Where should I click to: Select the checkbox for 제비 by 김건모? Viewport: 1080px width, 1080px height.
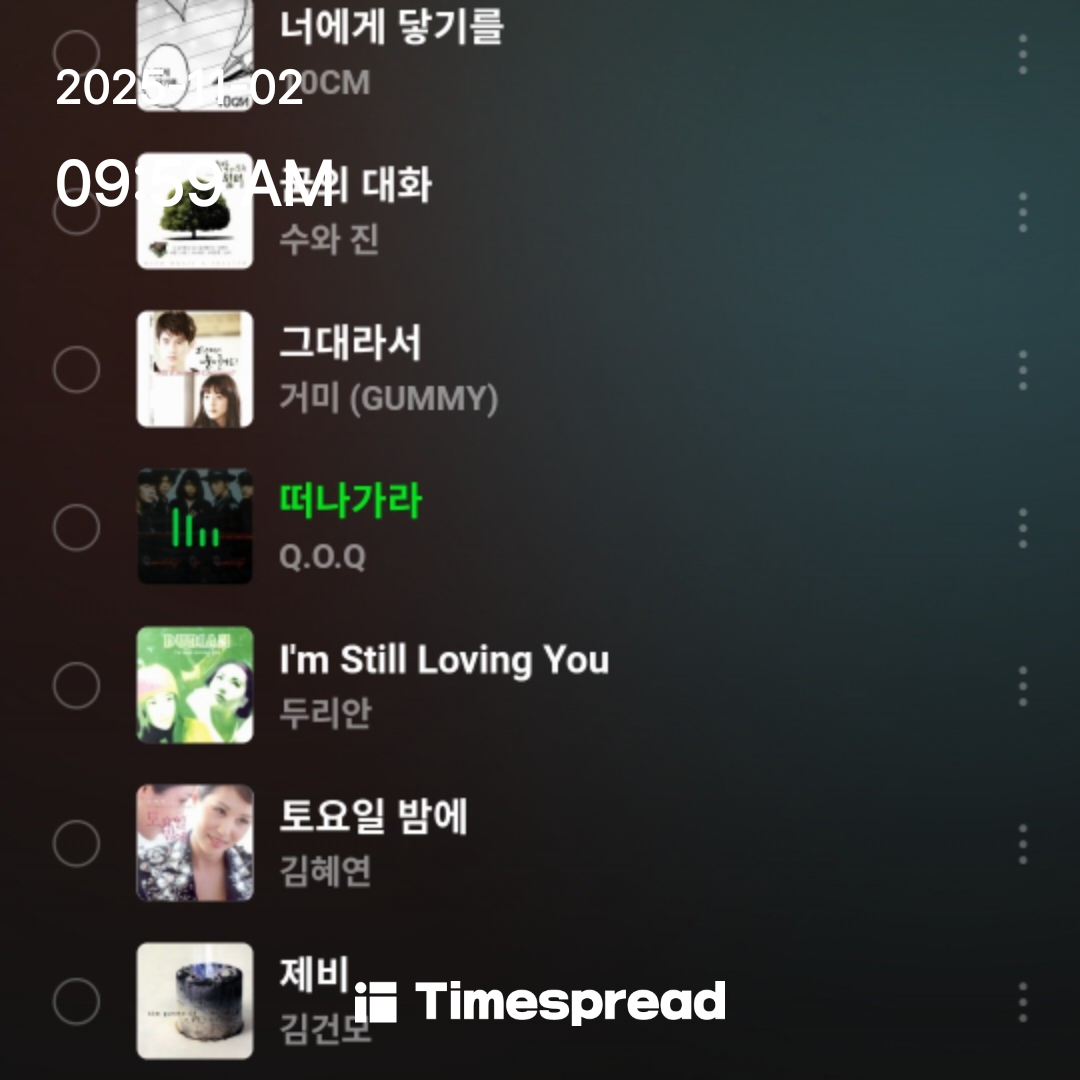click(x=76, y=1001)
